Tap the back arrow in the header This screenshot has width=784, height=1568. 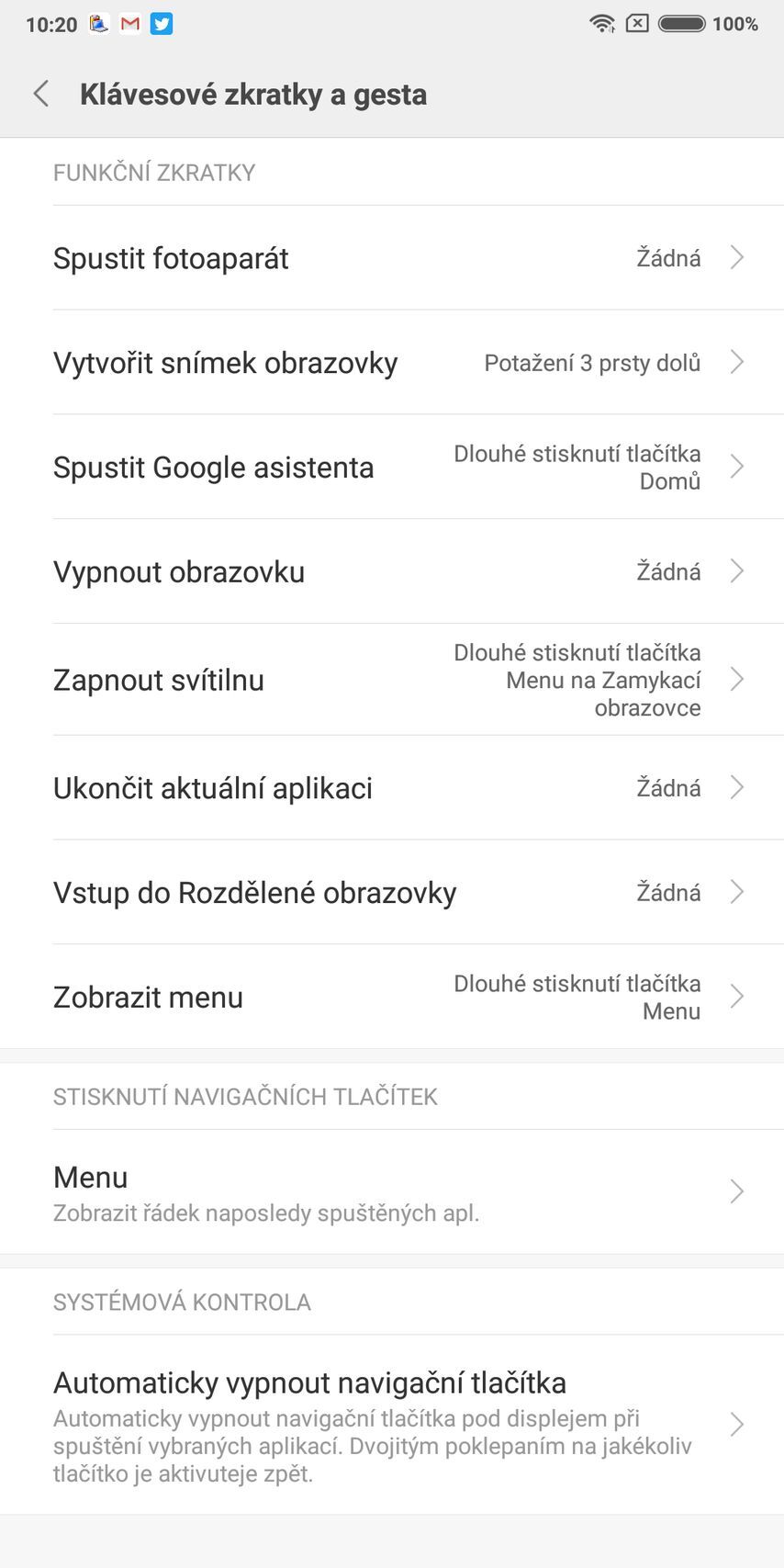coord(40,94)
